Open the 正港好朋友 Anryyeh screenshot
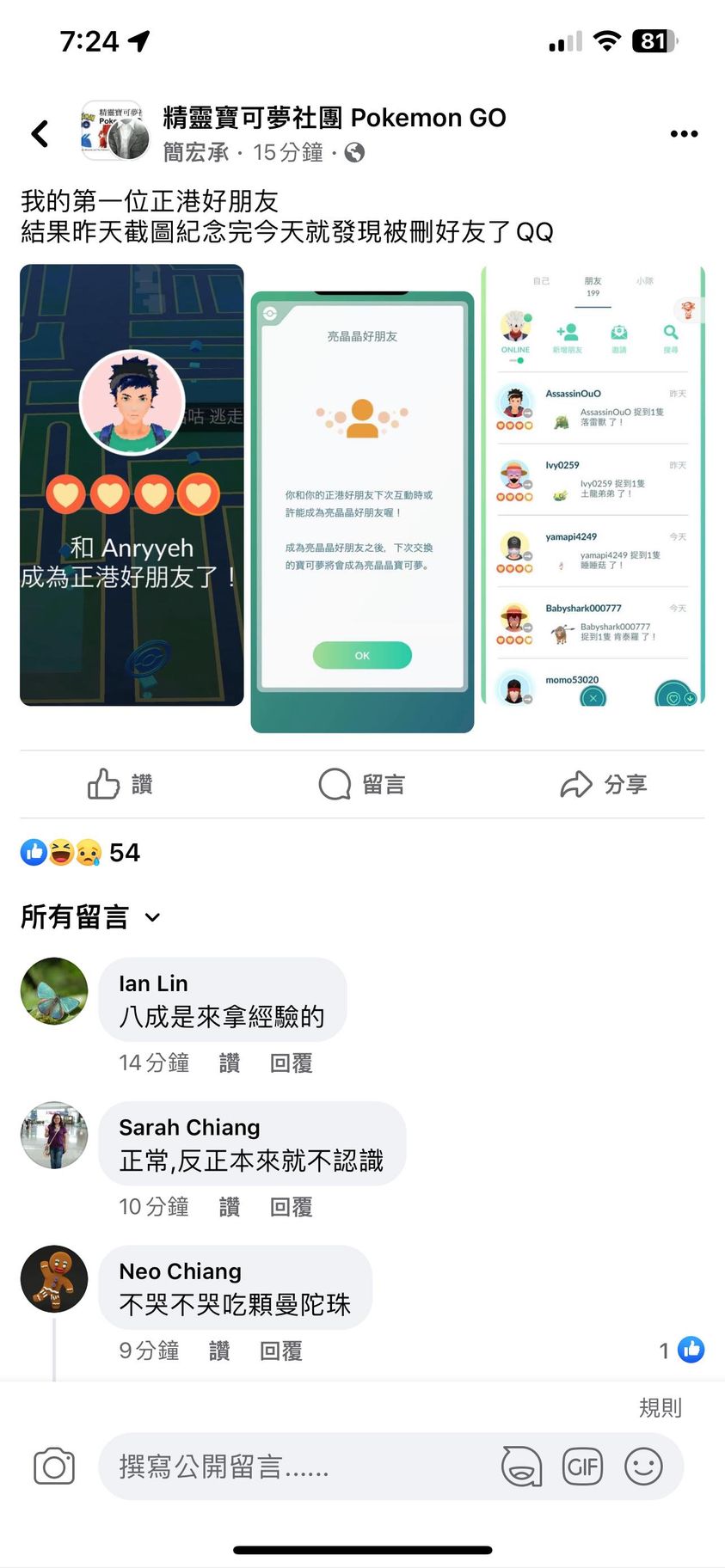 [x=132, y=485]
